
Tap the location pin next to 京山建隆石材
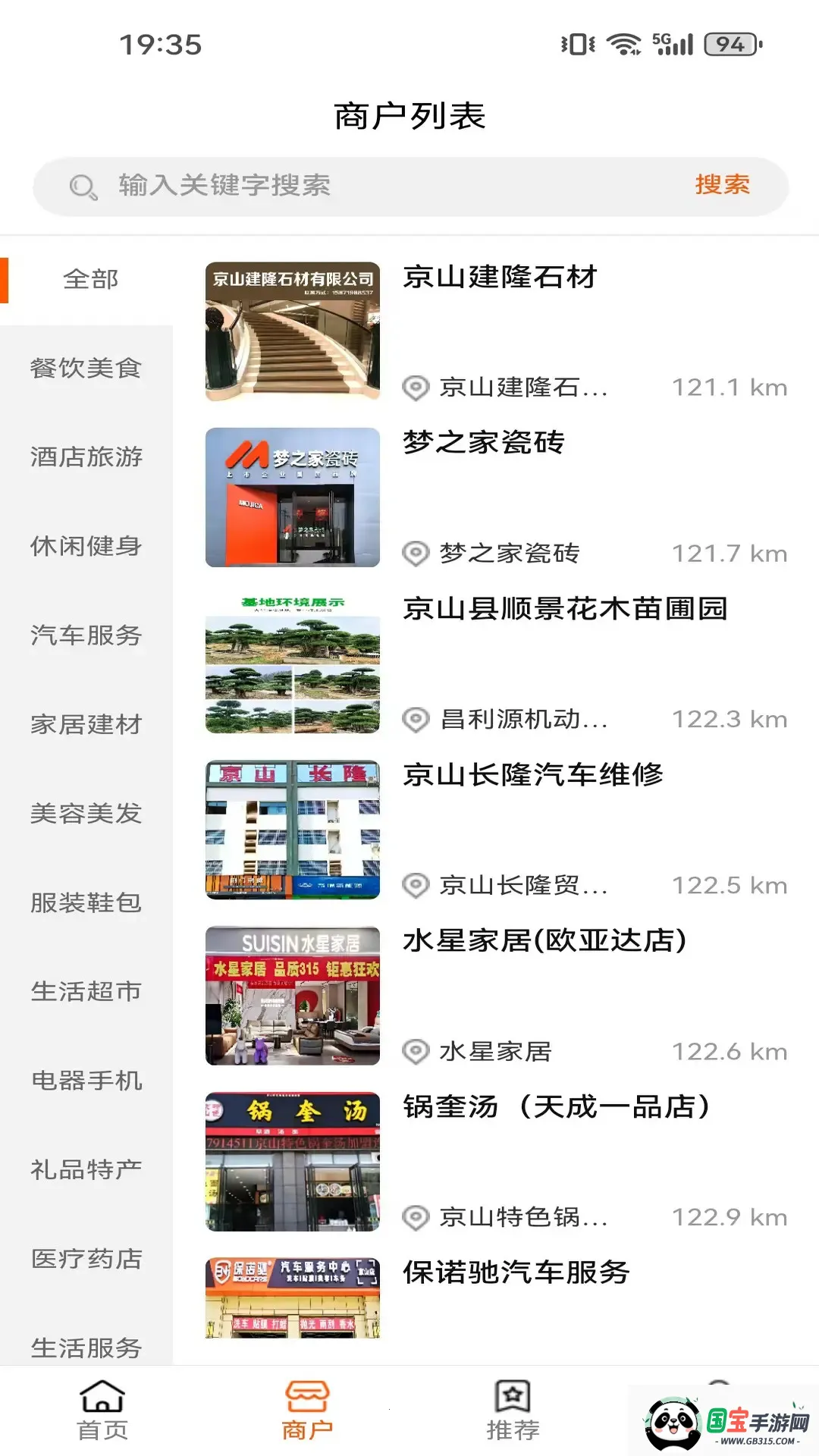415,387
